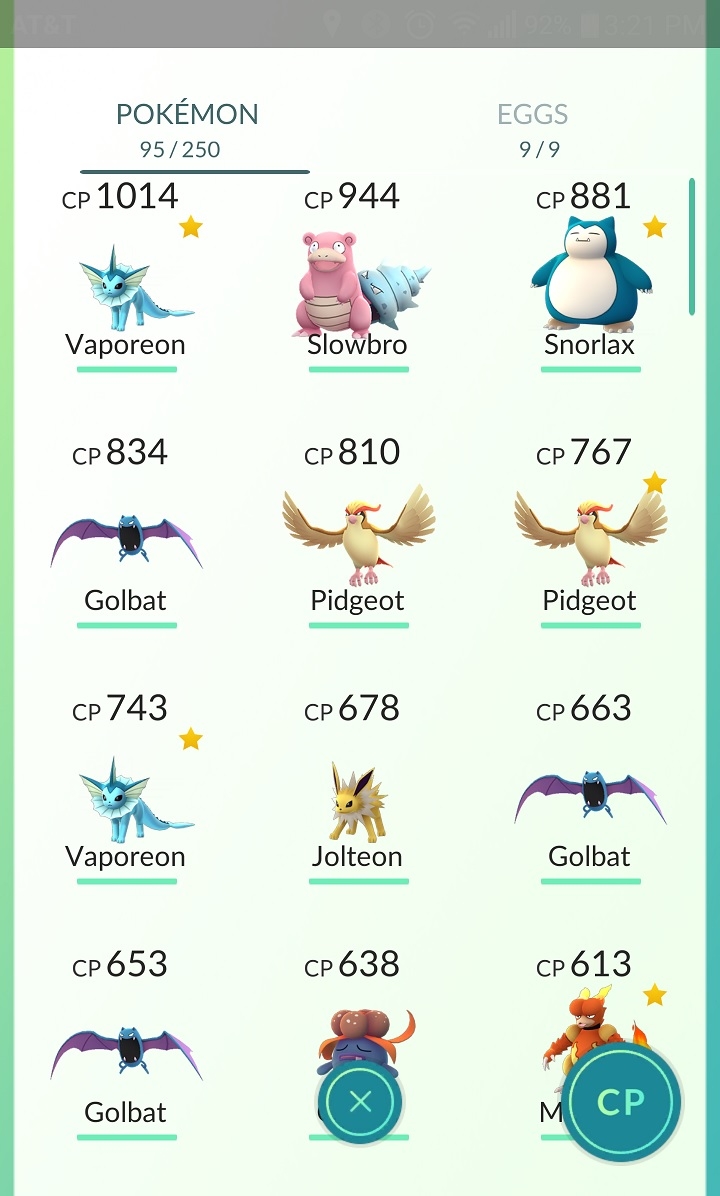Select the Pokémon tab
Image resolution: width=720 pixels, height=1196 pixels.
pyautogui.click(x=187, y=128)
